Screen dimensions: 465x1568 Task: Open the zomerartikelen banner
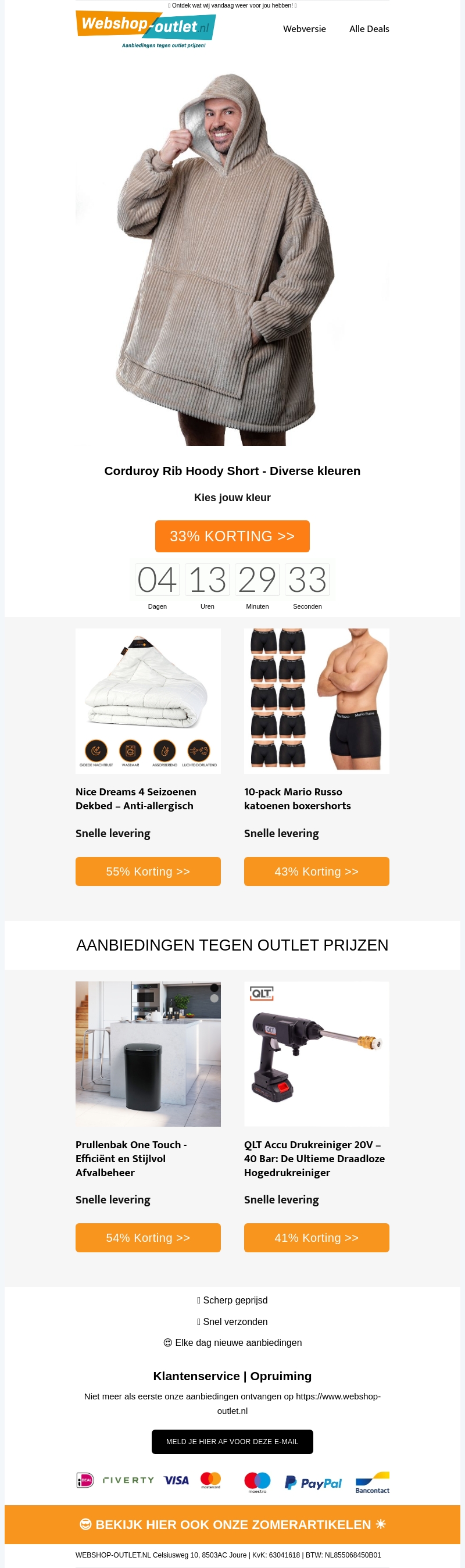tap(232, 1524)
